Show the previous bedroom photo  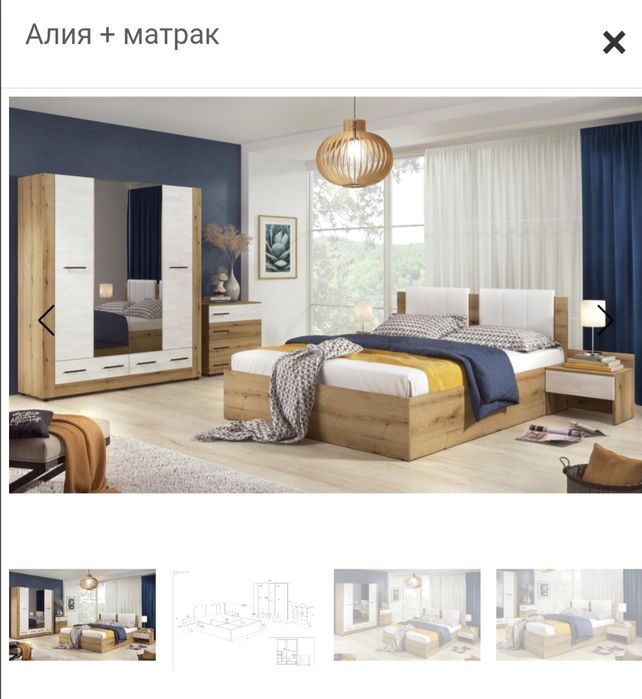[x=45, y=320]
